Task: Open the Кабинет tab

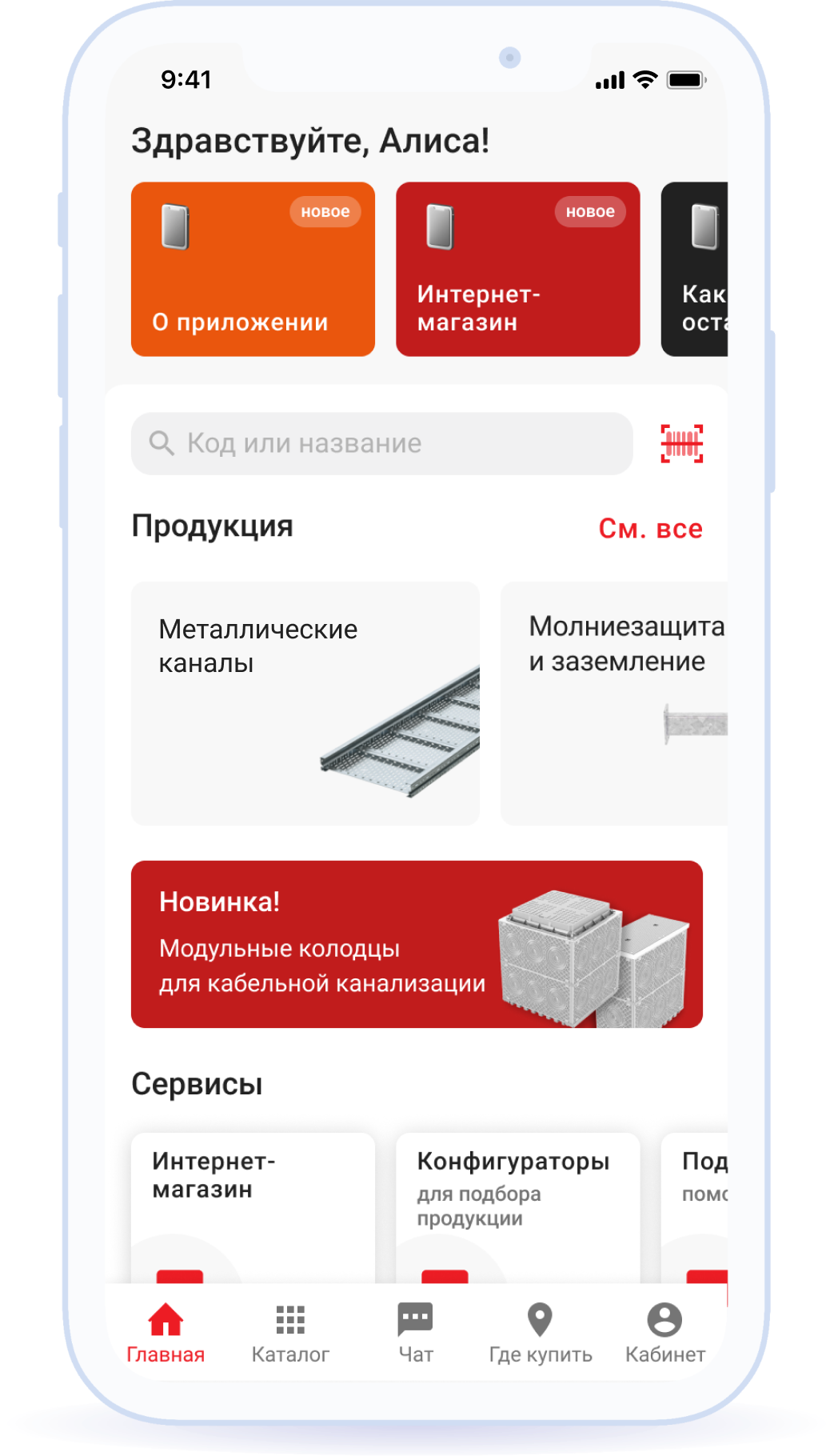Action: [x=665, y=1333]
